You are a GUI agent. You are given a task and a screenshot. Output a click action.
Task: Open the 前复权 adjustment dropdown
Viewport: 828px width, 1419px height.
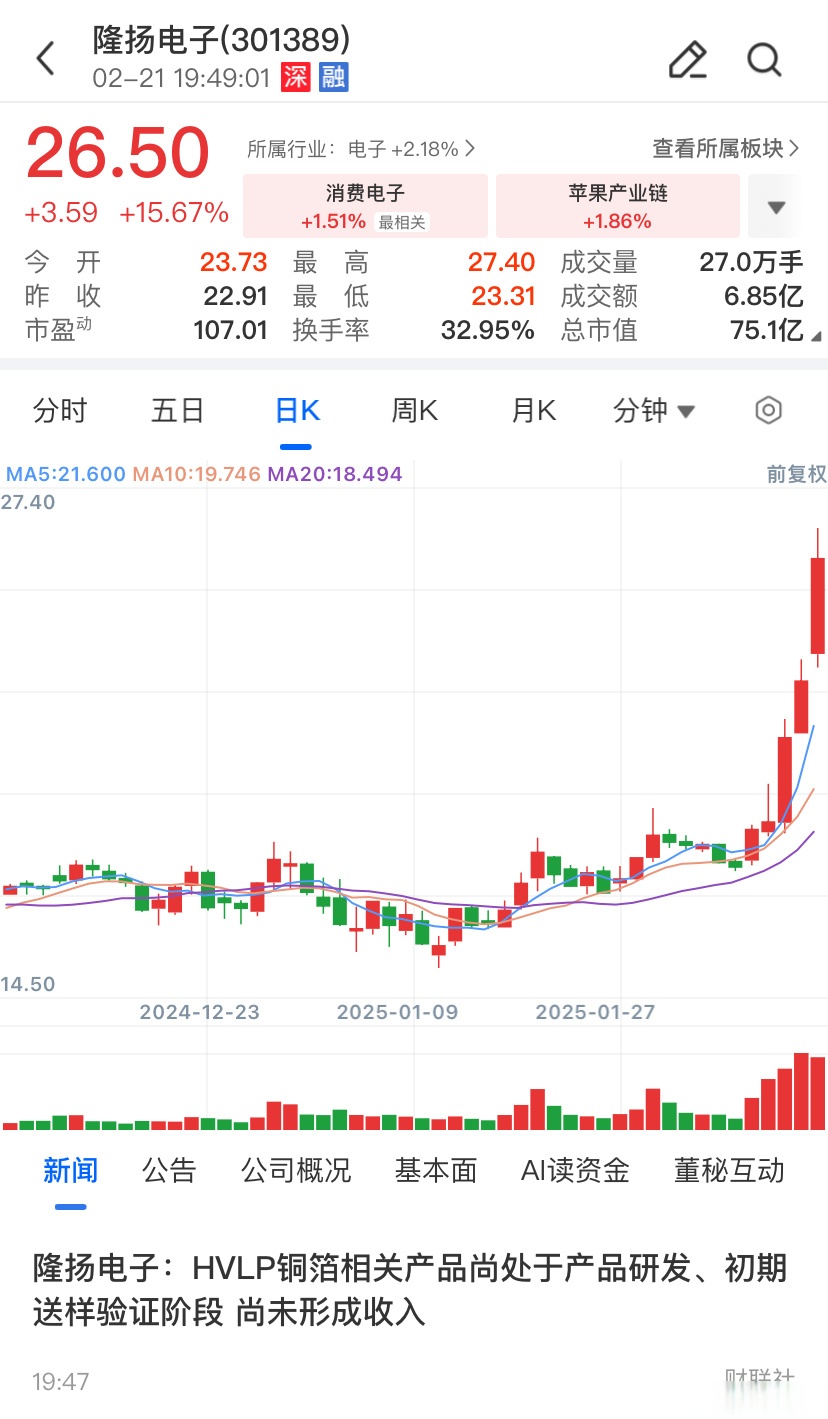(x=796, y=475)
